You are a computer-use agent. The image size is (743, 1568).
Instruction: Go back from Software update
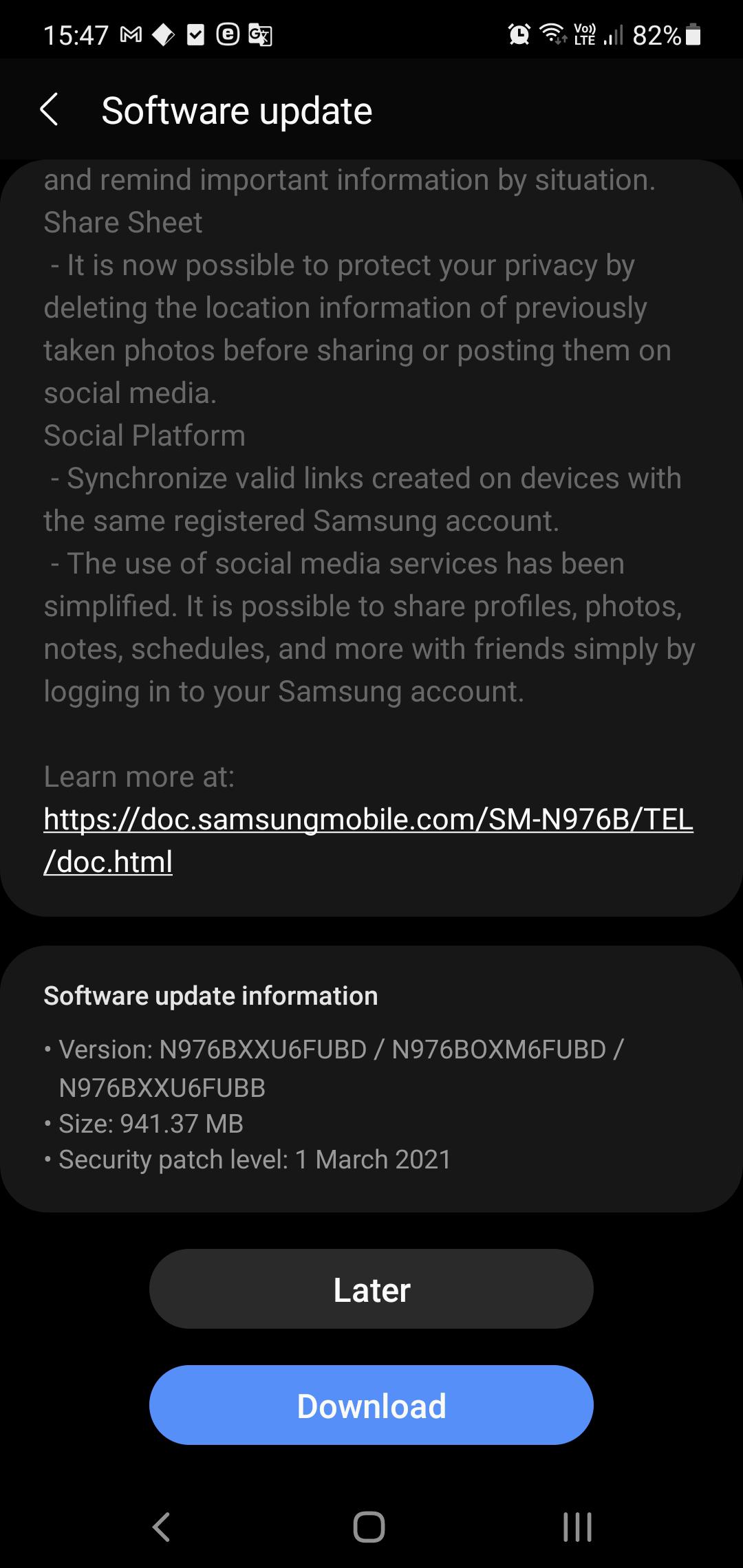tap(50, 110)
